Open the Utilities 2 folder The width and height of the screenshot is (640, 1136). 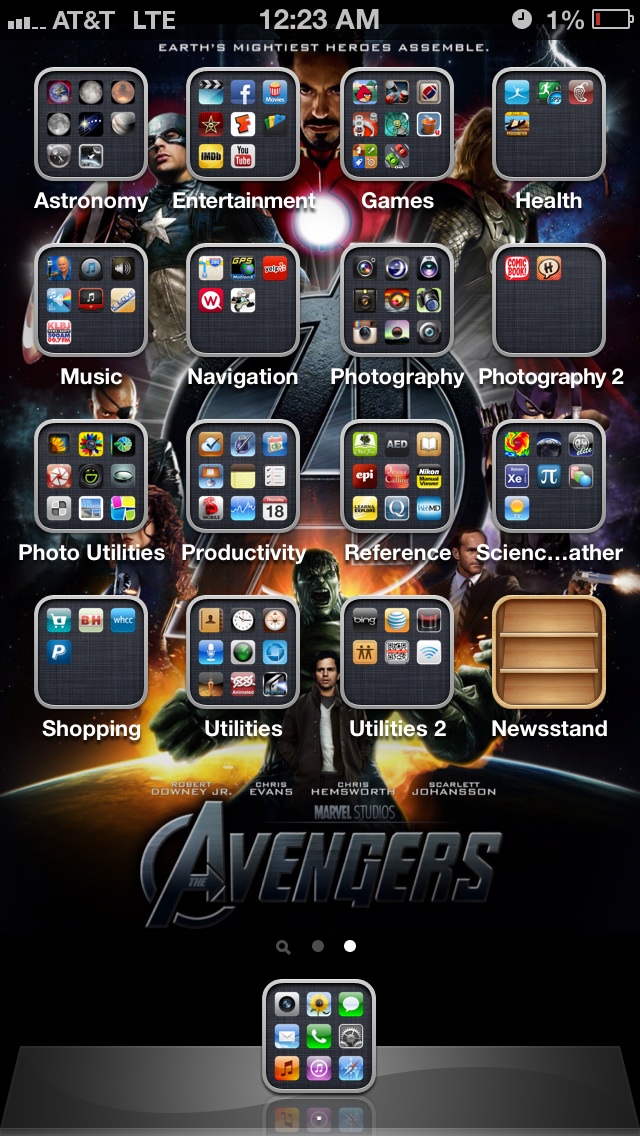pos(396,652)
